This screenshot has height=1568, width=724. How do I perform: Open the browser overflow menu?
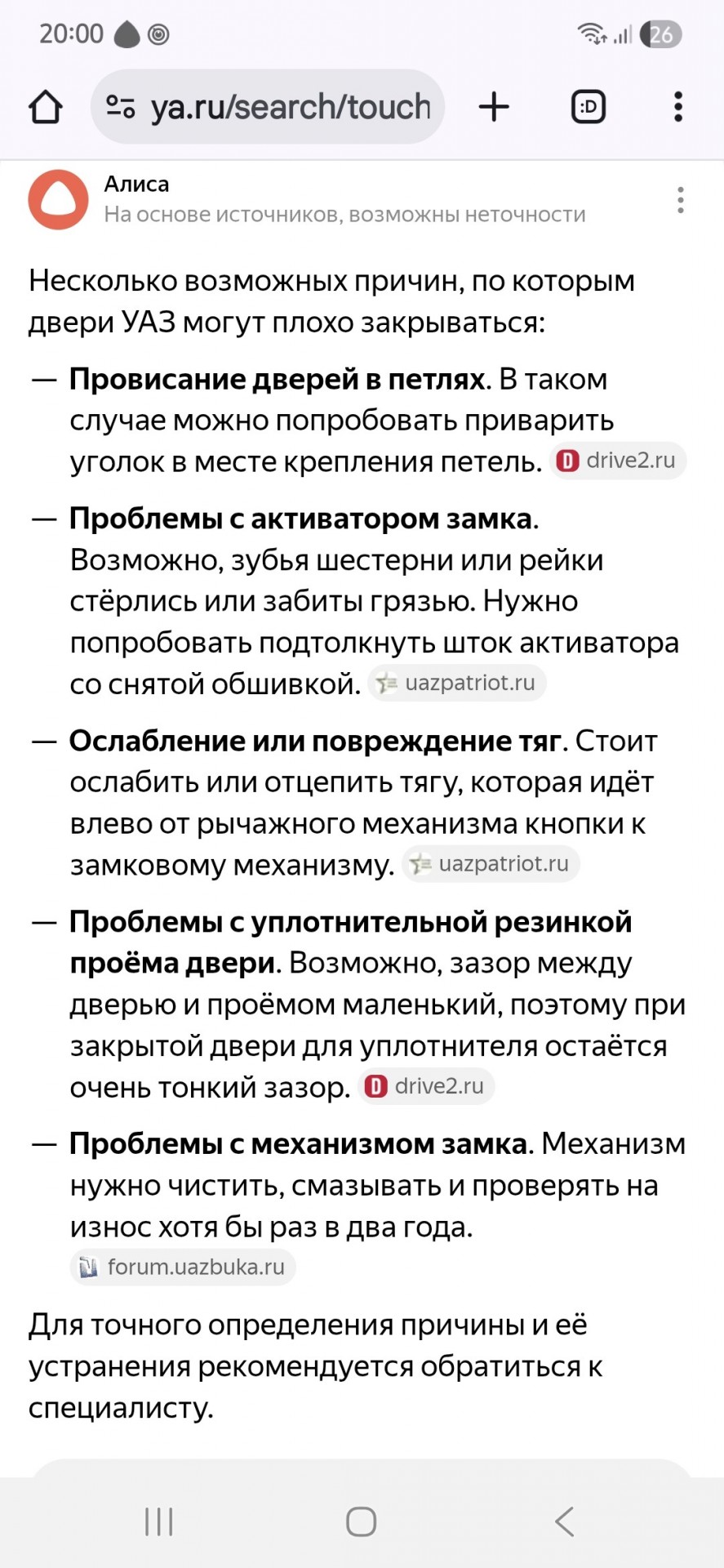(678, 107)
